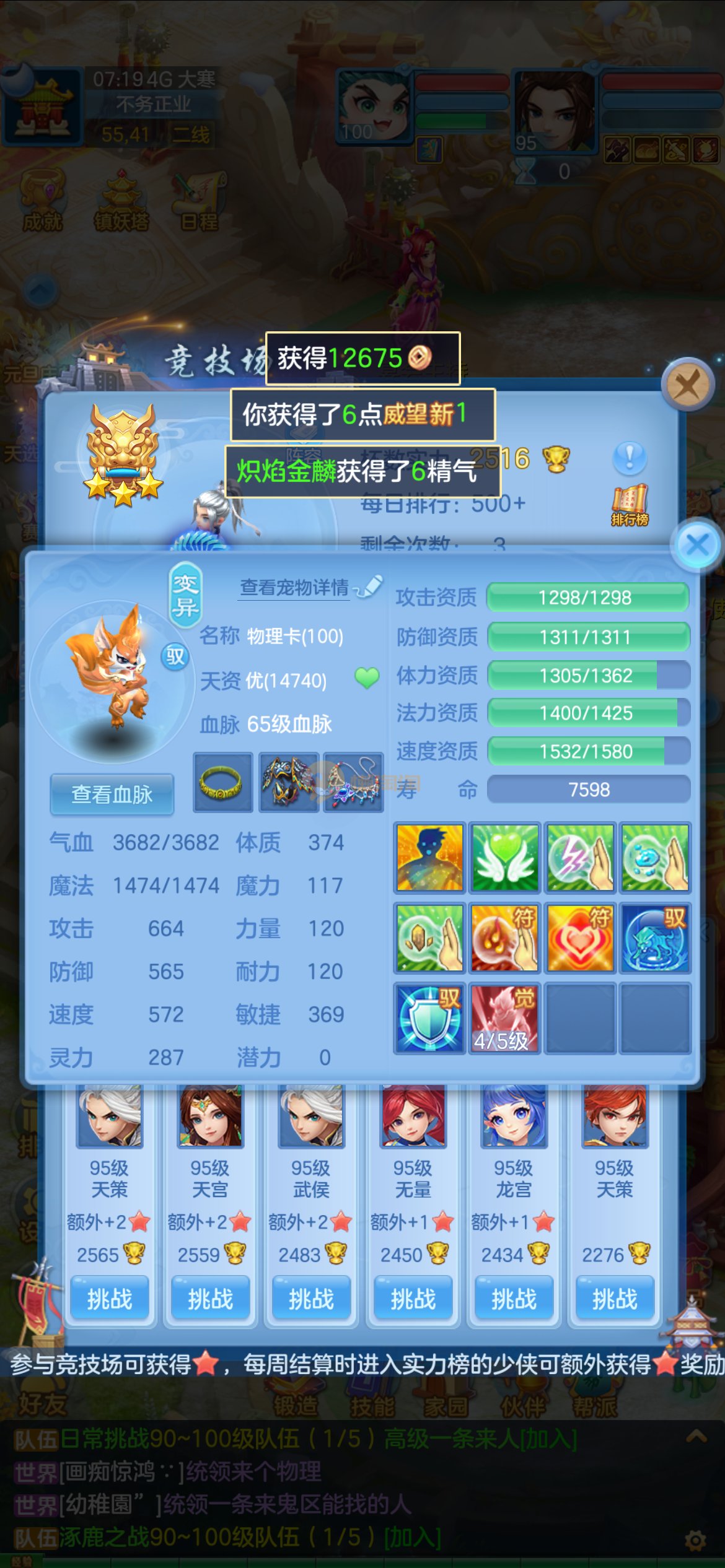Screen dimensions: 725x1568
Task: Join the 日常挑战90~100级 team via 加入
Action: click(x=548, y=1439)
